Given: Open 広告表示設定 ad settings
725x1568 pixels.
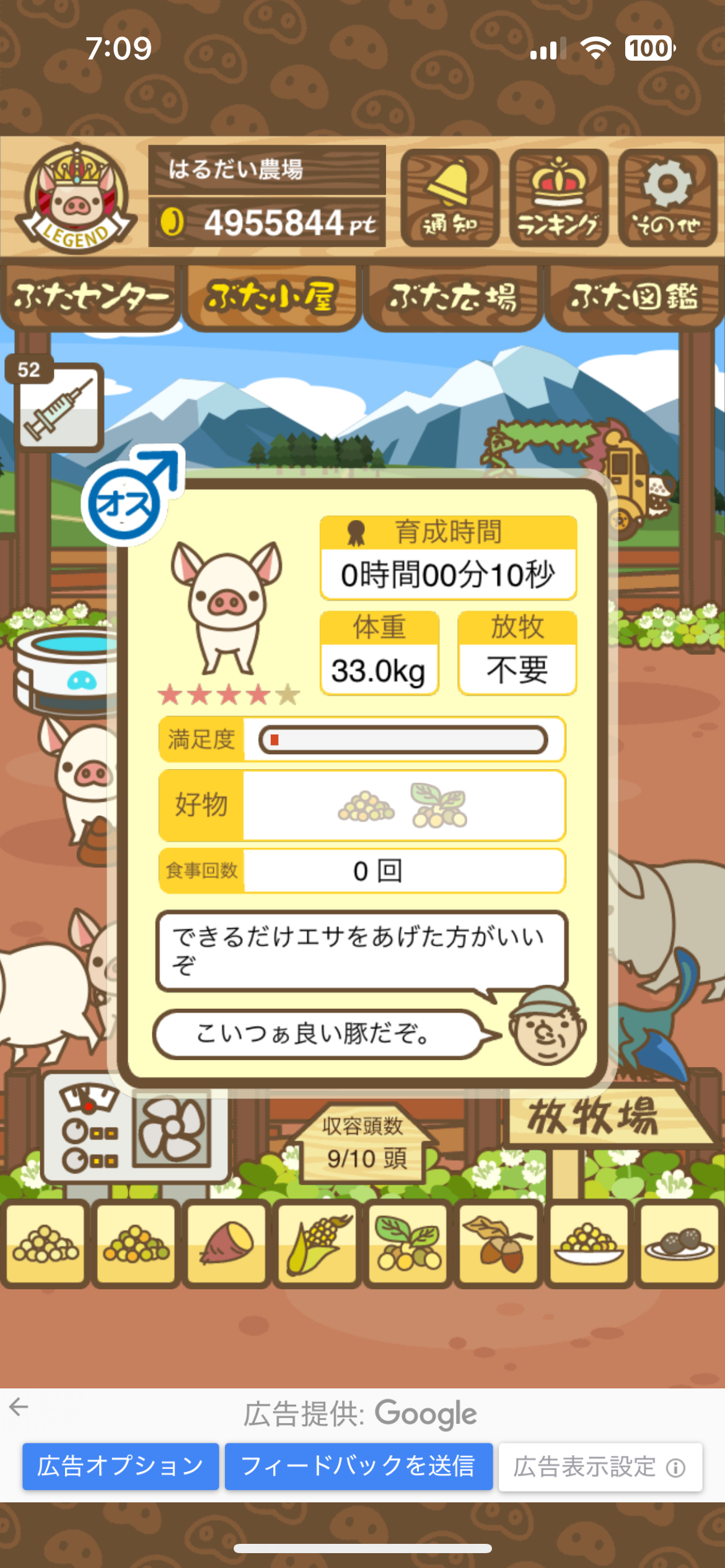Looking at the screenshot, I should click(x=599, y=1467).
